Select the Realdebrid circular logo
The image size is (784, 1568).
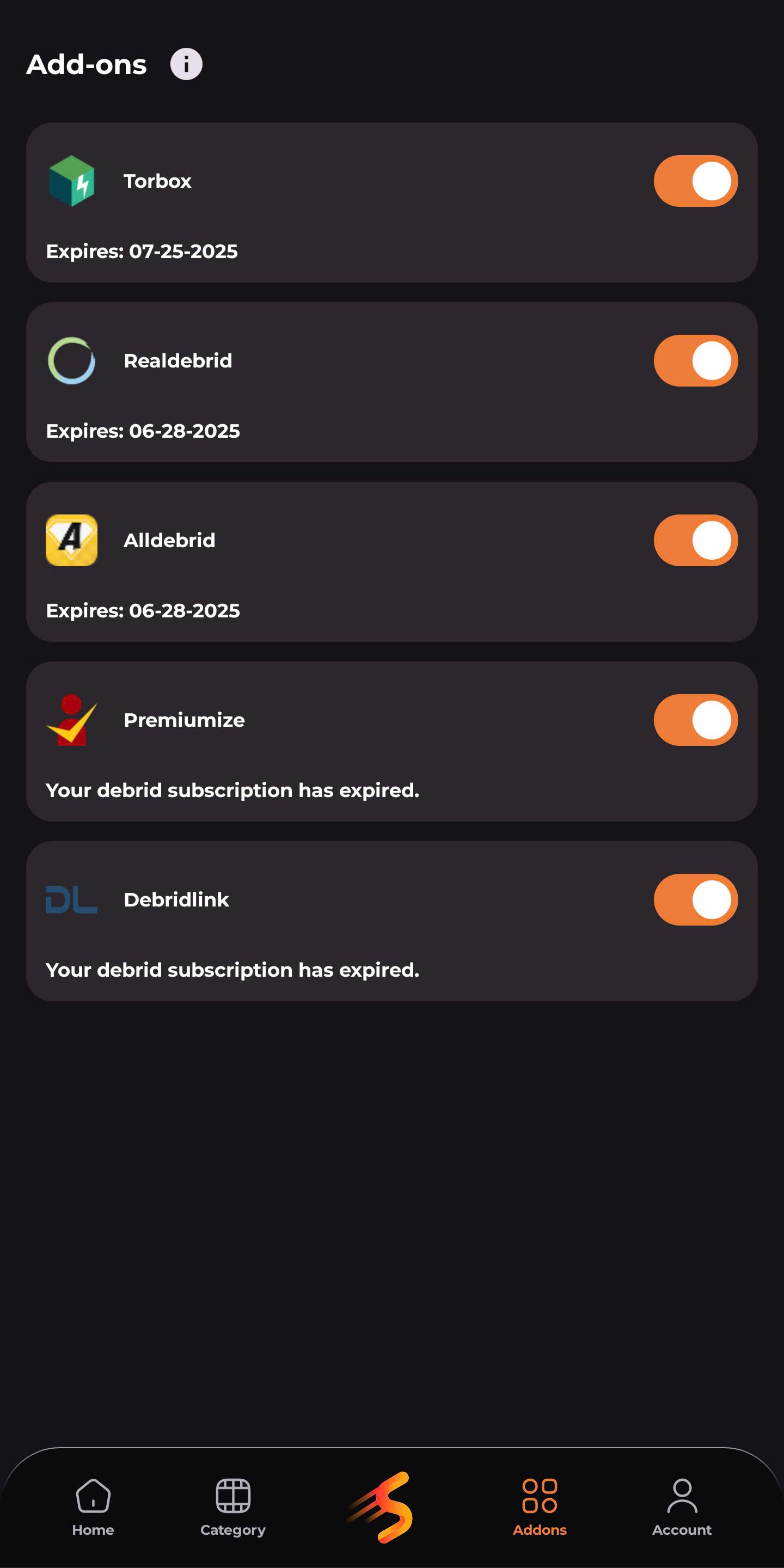pos(71,360)
